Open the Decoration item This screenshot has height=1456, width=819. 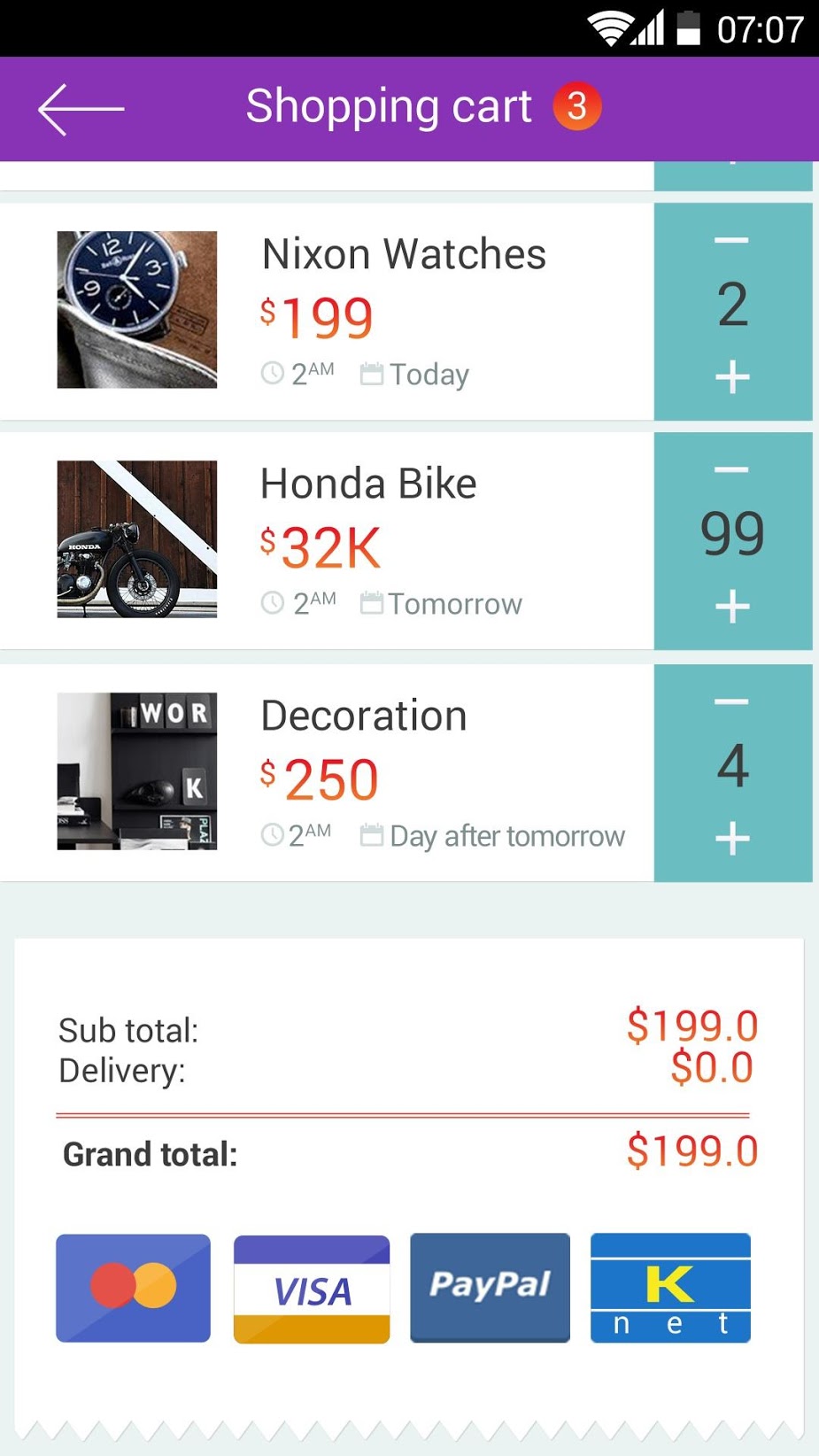(x=364, y=716)
